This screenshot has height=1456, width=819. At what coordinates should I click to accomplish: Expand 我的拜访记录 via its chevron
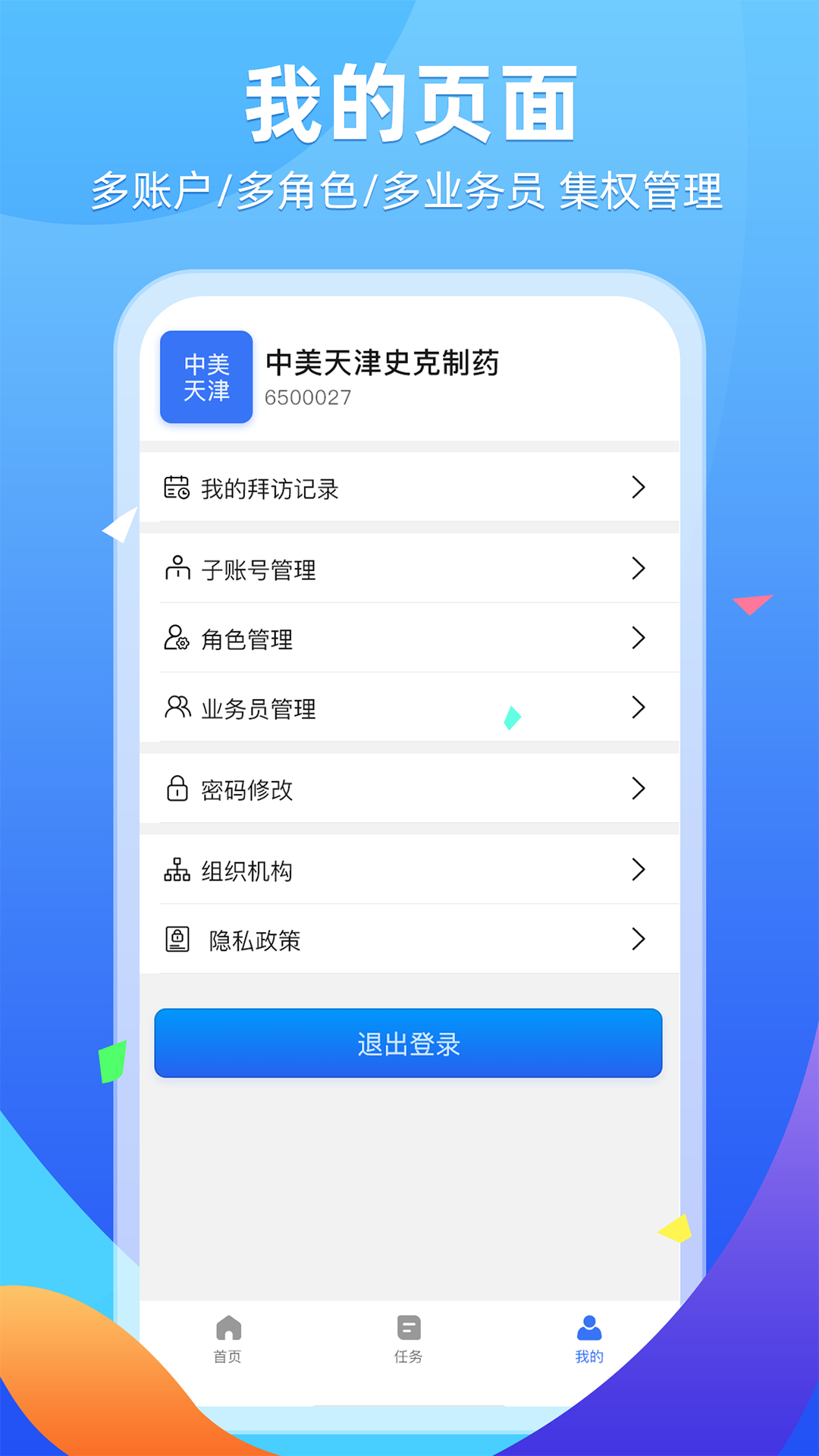(639, 489)
